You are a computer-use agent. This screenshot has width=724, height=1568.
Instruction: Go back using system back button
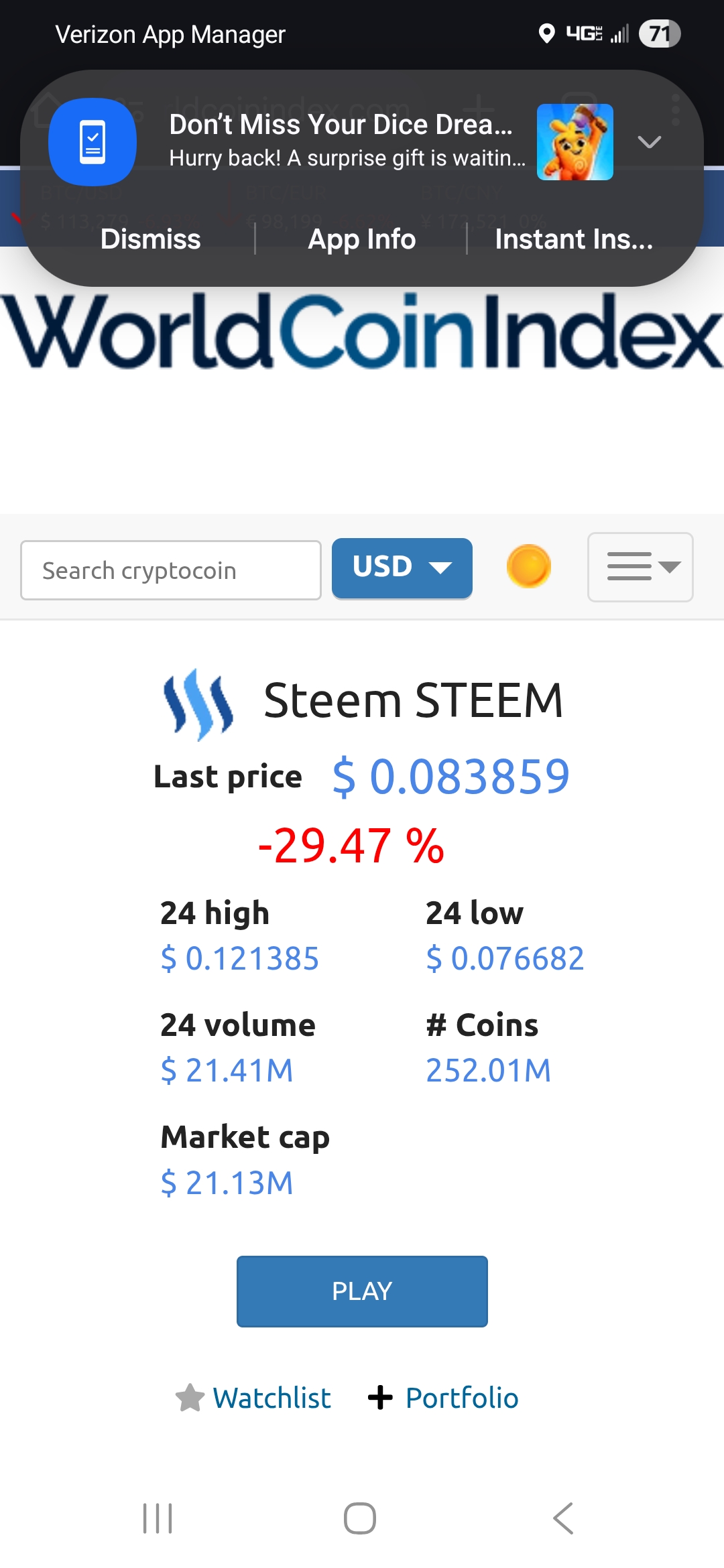tap(563, 1518)
